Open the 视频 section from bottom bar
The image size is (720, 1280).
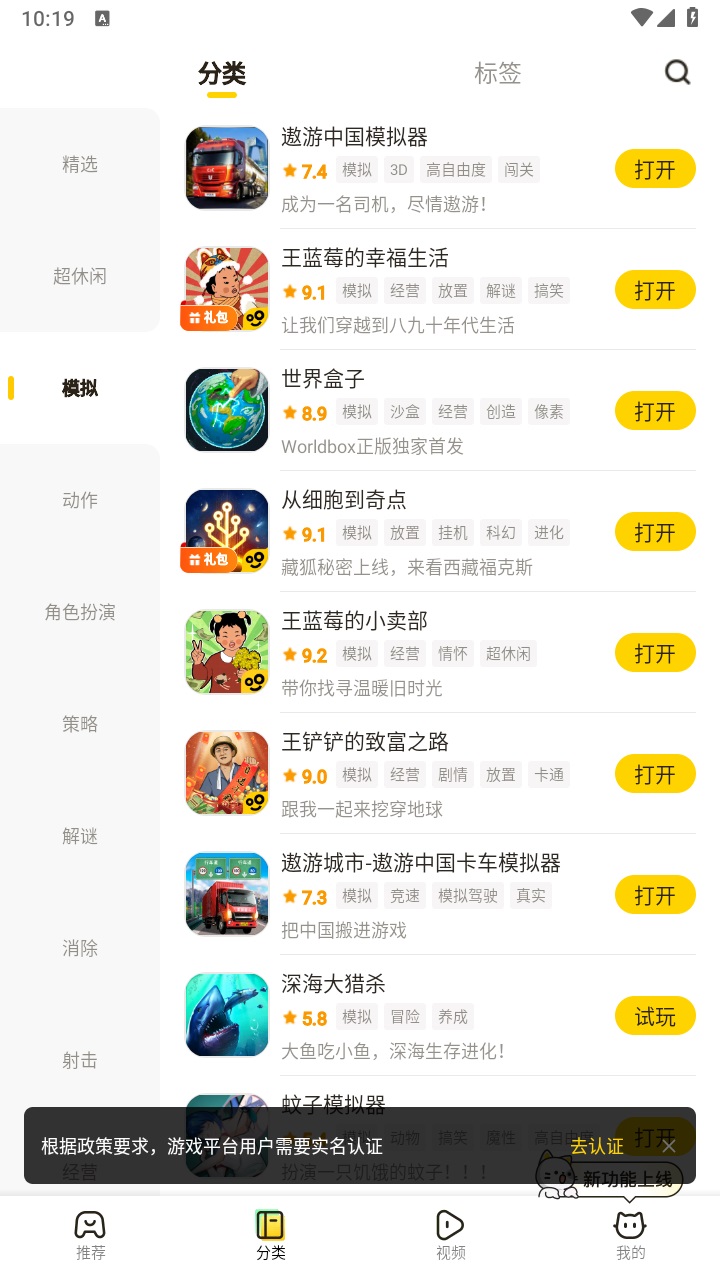[450, 1232]
